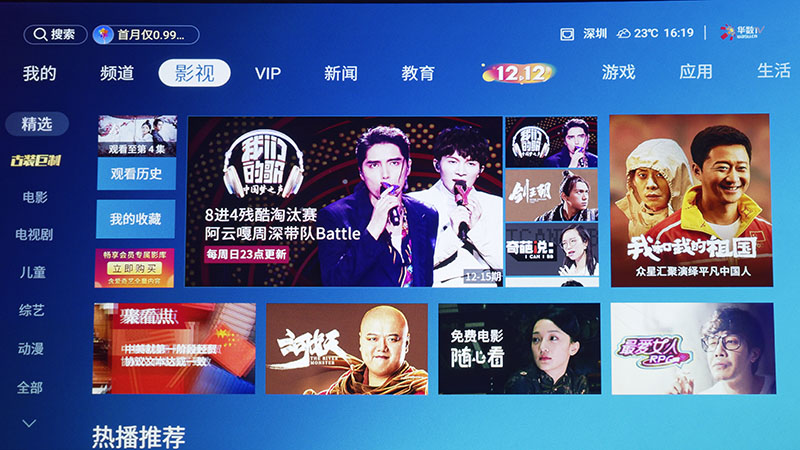Switch to the 应用 tab

tap(695, 72)
